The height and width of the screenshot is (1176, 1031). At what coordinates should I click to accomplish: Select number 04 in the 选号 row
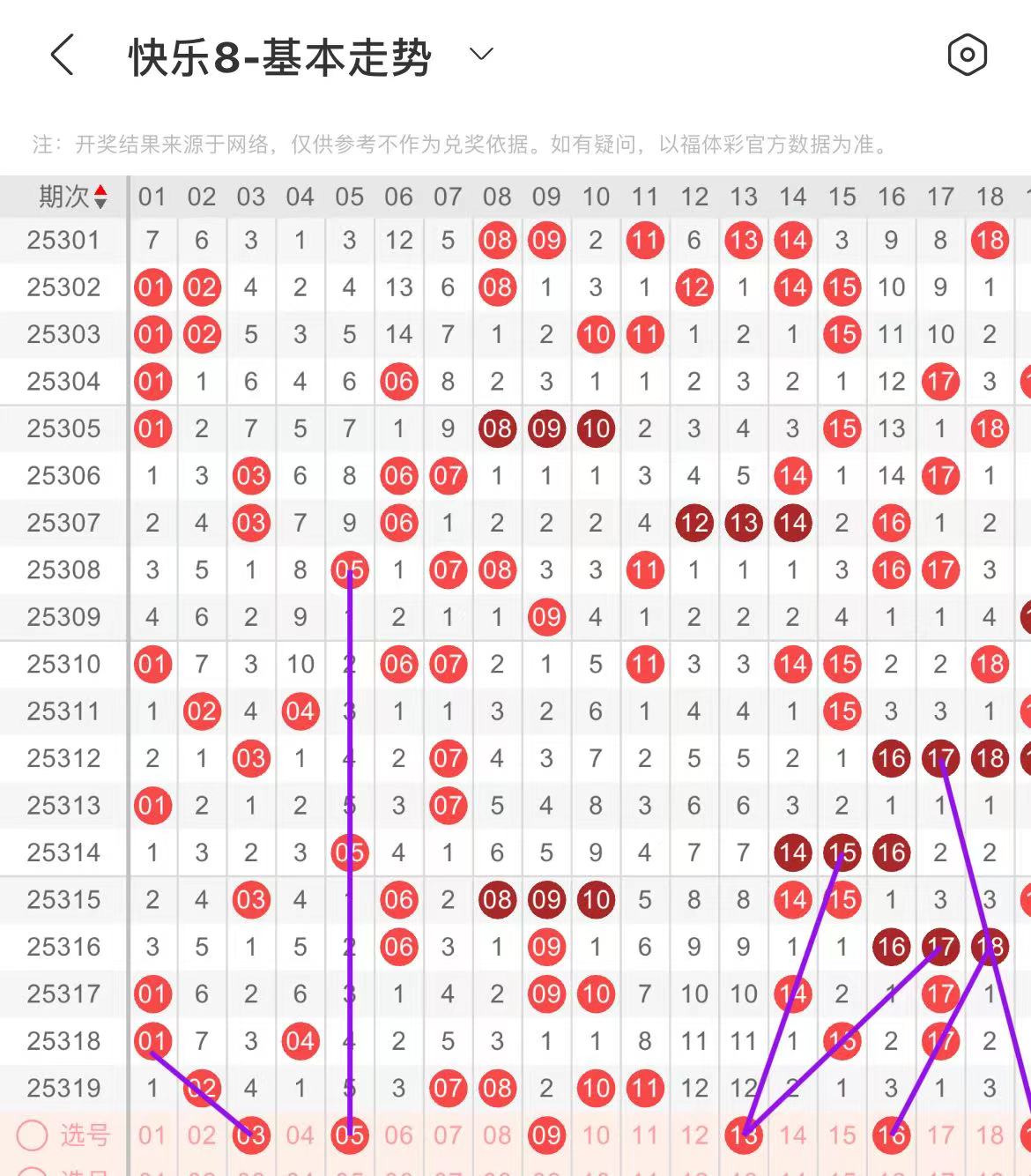tap(300, 1135)
